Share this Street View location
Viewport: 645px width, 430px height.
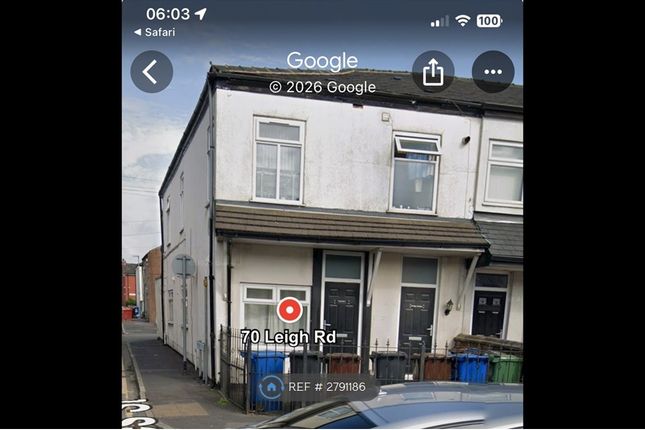point(433,72)
